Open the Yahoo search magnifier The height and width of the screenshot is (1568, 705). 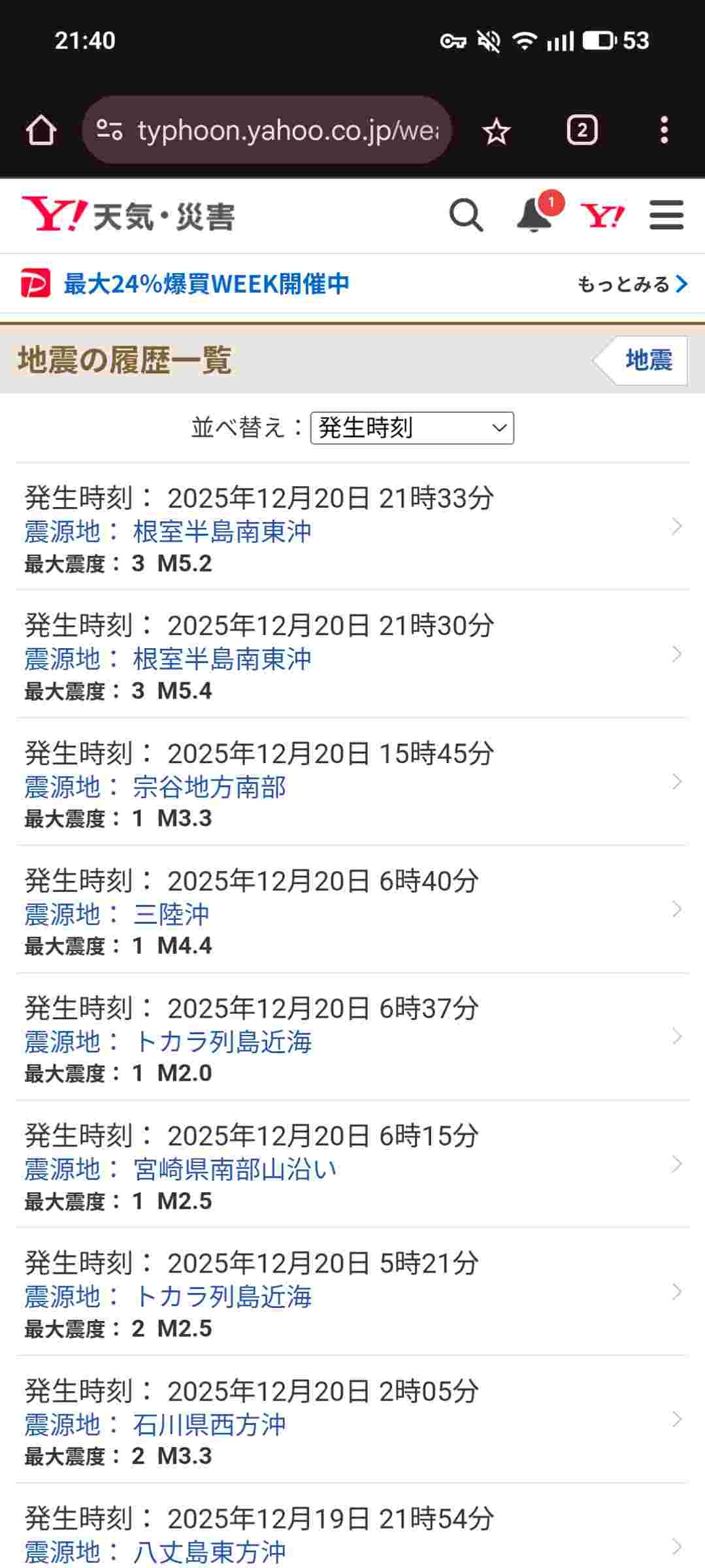(466, 216)
